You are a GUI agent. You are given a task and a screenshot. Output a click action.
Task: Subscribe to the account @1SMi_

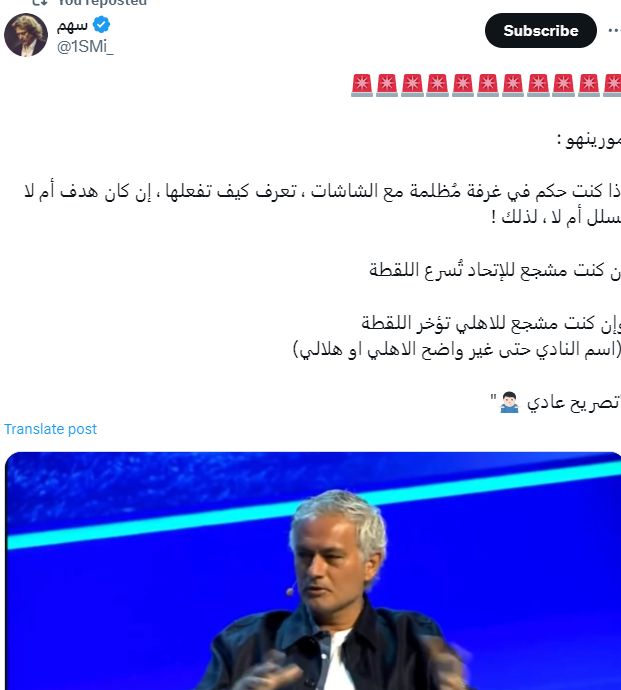(x=540, y=31)
